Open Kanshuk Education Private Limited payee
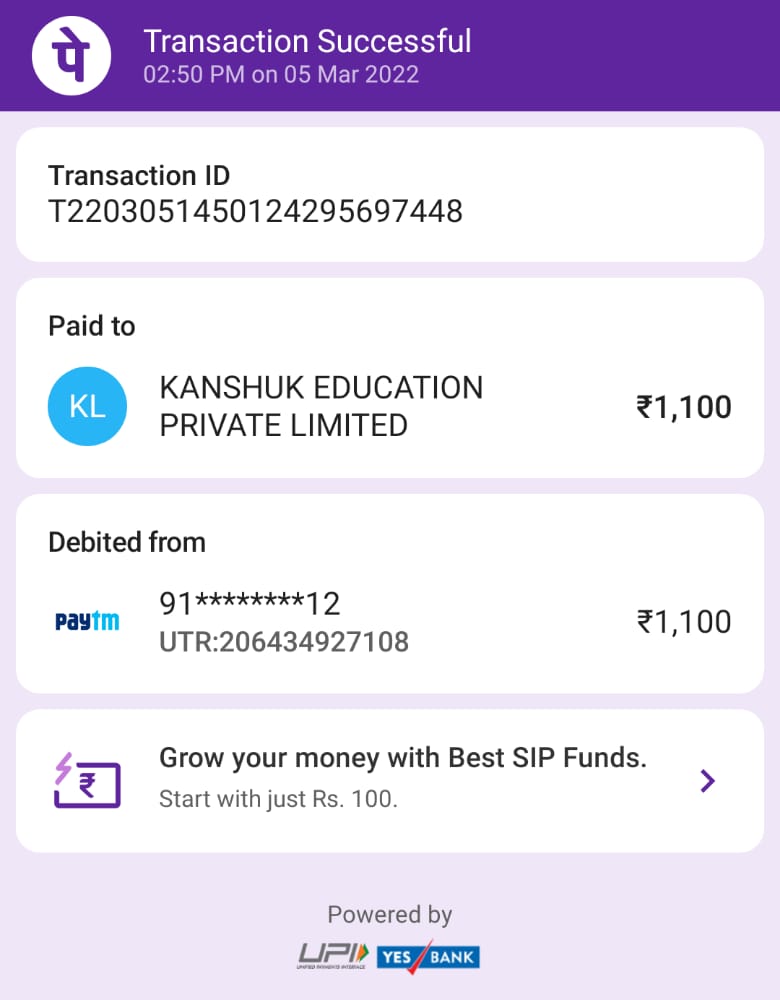 click(320, 406)
